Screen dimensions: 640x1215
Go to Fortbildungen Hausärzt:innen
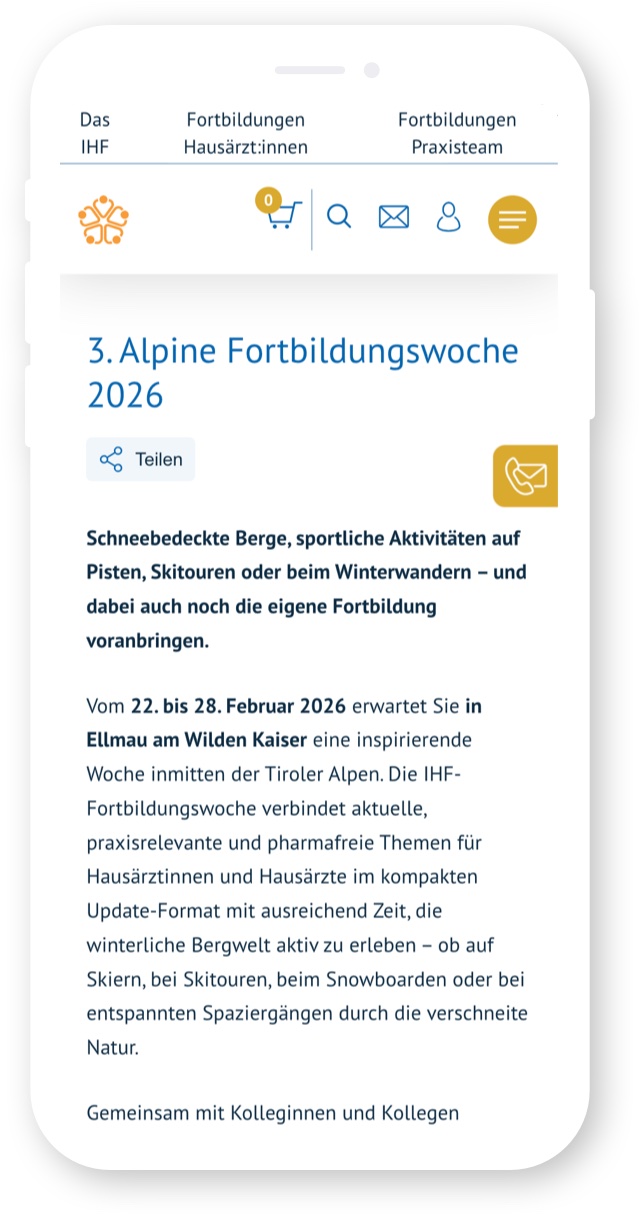pyautogui.click(x=246, y=133)
